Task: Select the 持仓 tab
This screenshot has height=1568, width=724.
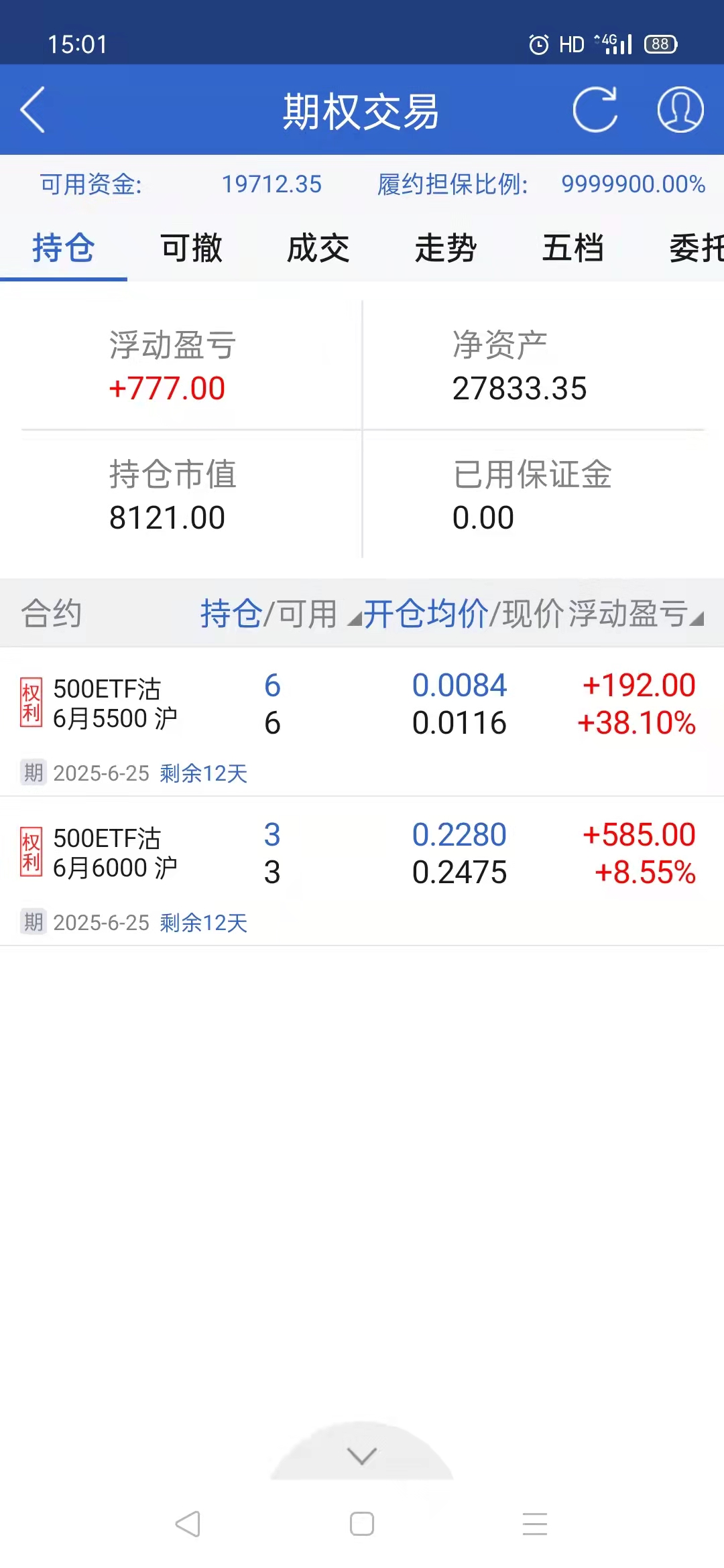Action: point(64,248)
